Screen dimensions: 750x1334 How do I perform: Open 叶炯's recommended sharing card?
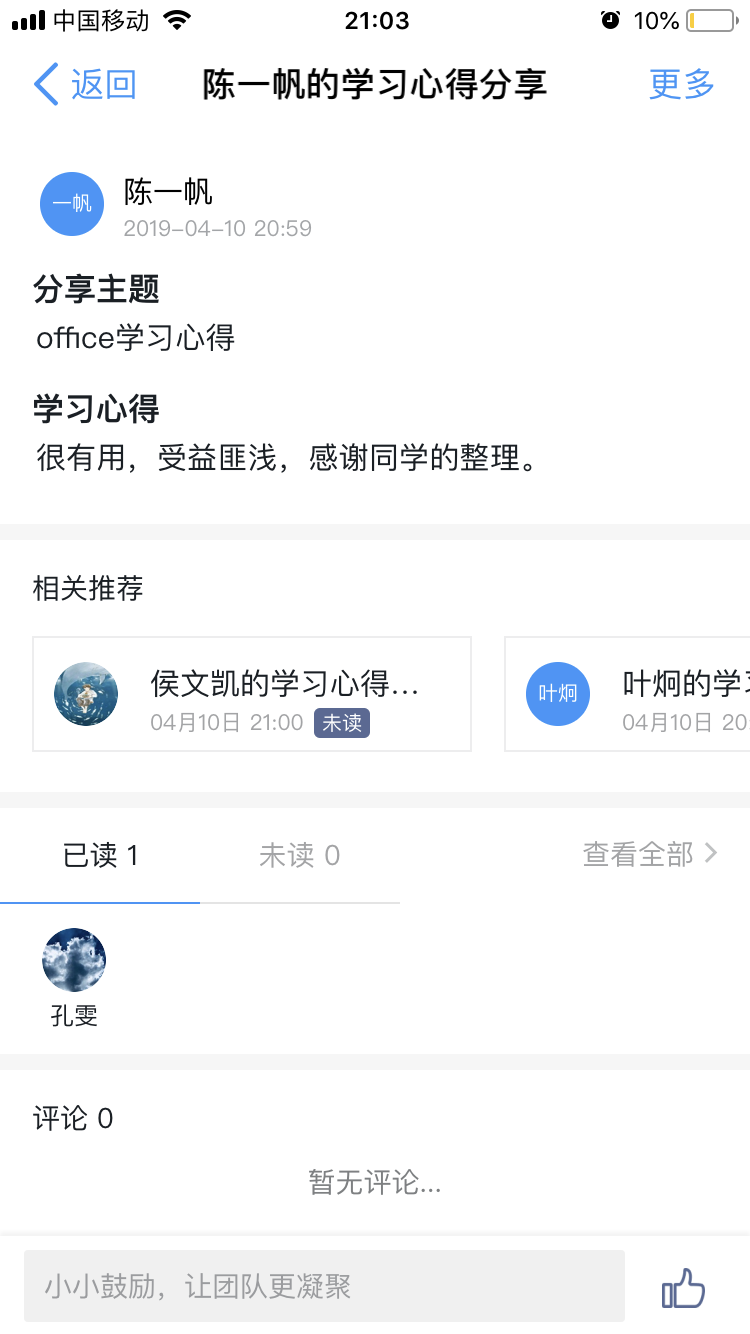pyautogui.click(x=627, y=694)
